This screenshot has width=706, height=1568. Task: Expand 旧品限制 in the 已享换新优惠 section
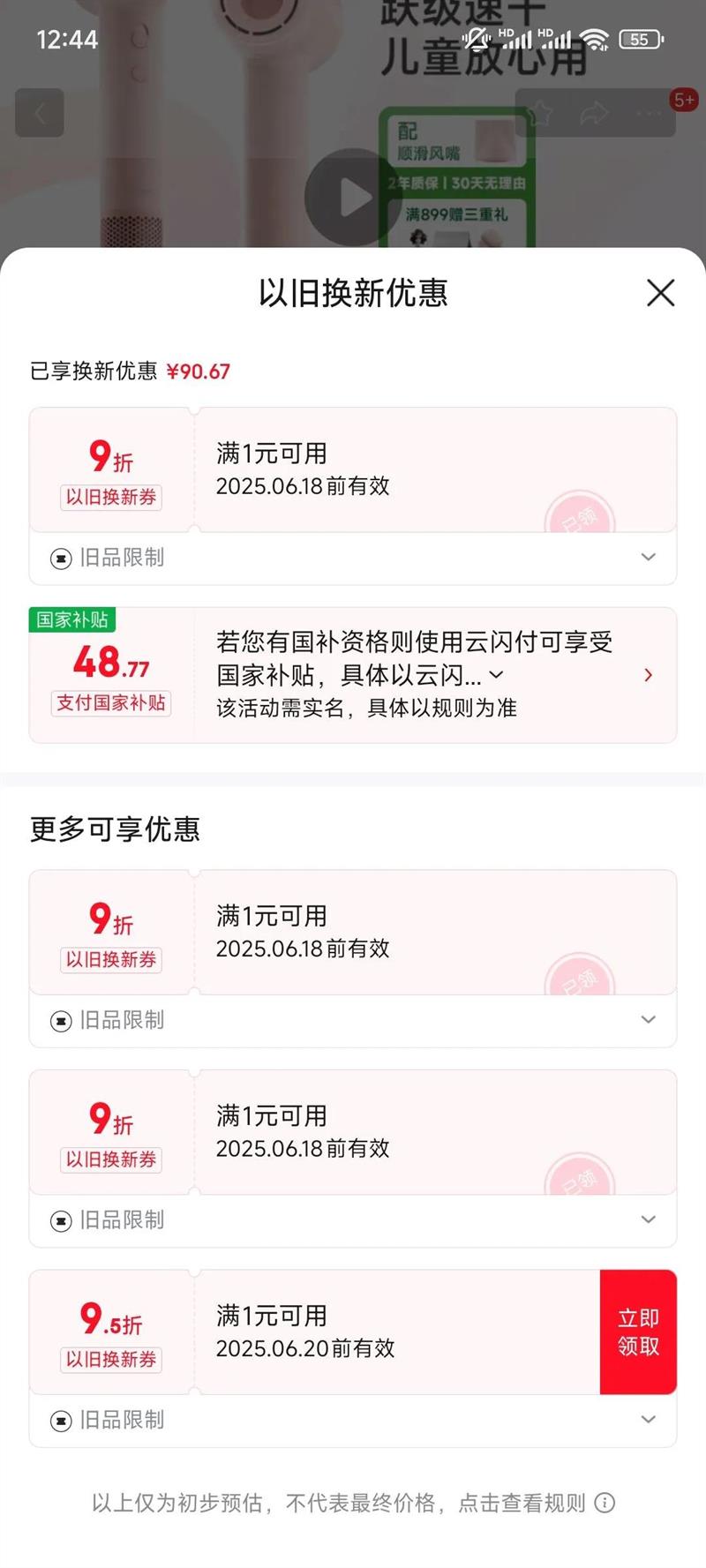click(x=353, y=558)
